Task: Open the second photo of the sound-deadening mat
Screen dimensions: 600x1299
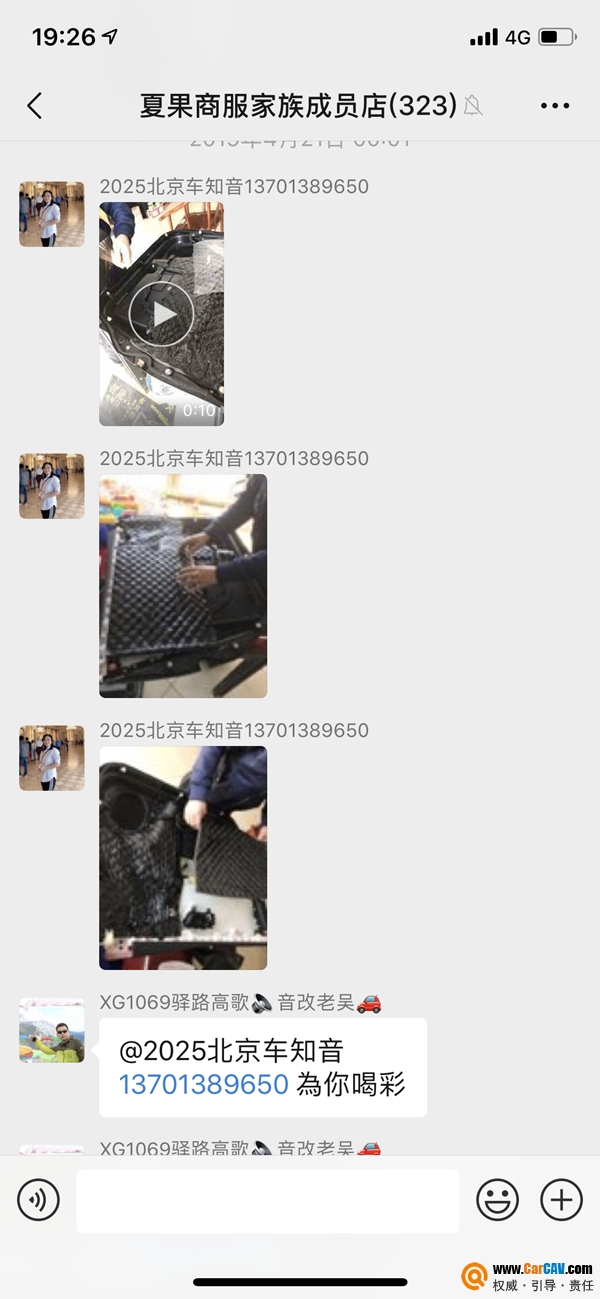Action: [182, 585]
